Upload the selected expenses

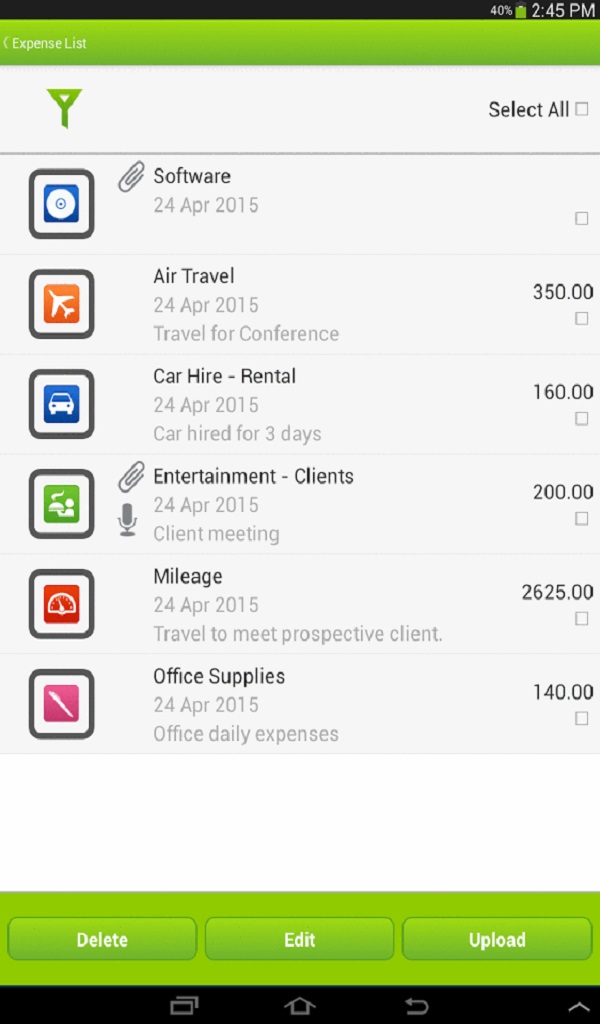[x=497, y=939]
